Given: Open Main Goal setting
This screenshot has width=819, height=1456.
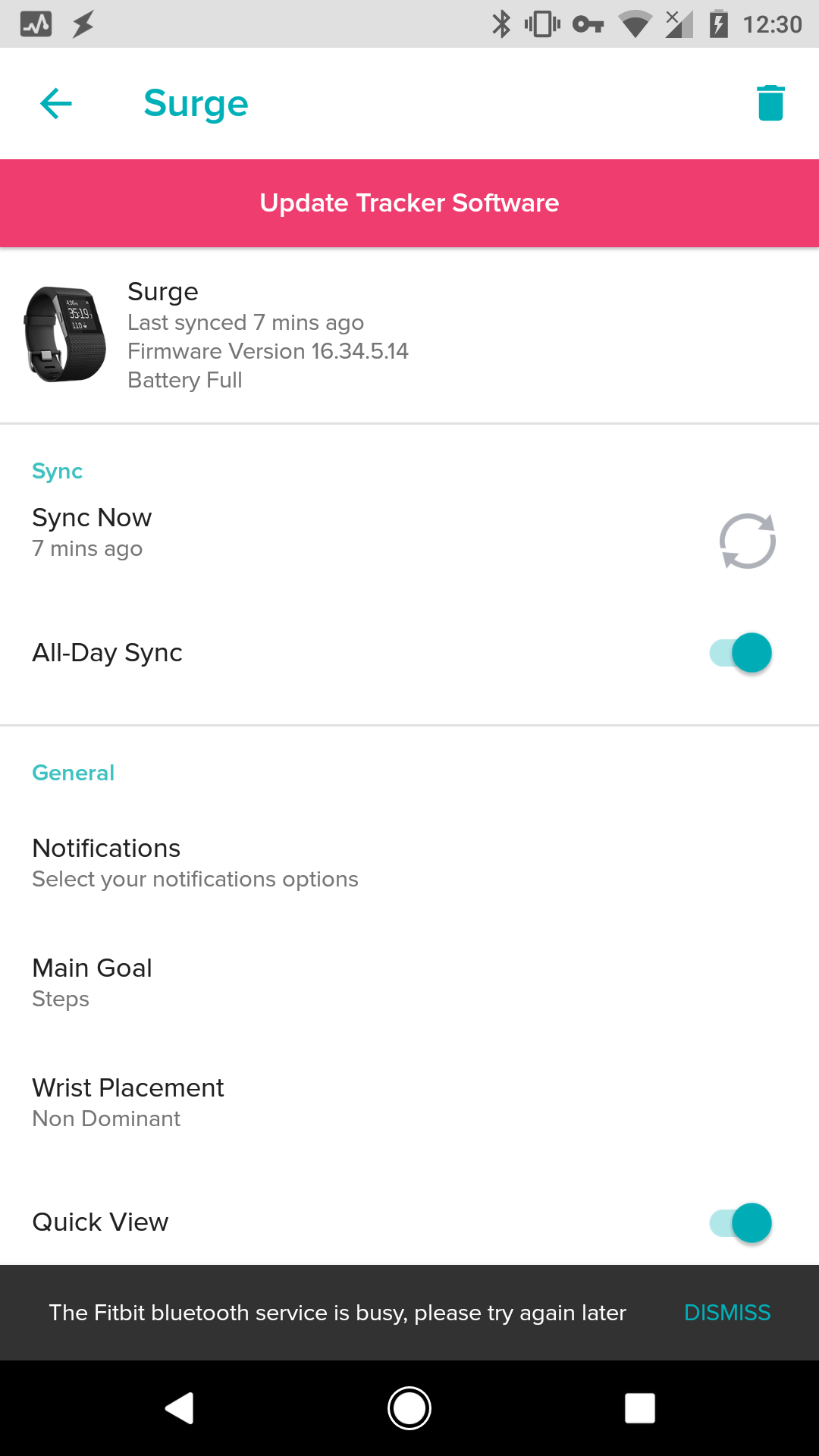Looking at the screenshot, I should click(93, 983).
